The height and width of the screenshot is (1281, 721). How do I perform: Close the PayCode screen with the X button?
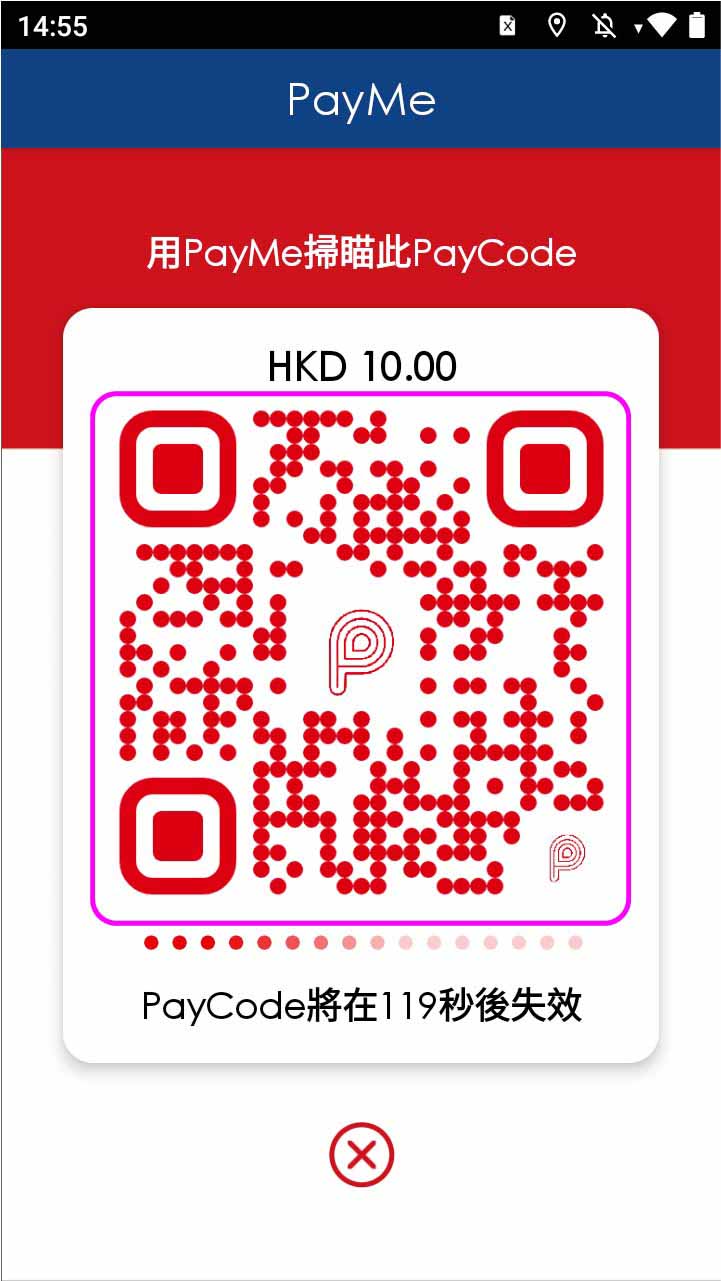[361, 1155]
